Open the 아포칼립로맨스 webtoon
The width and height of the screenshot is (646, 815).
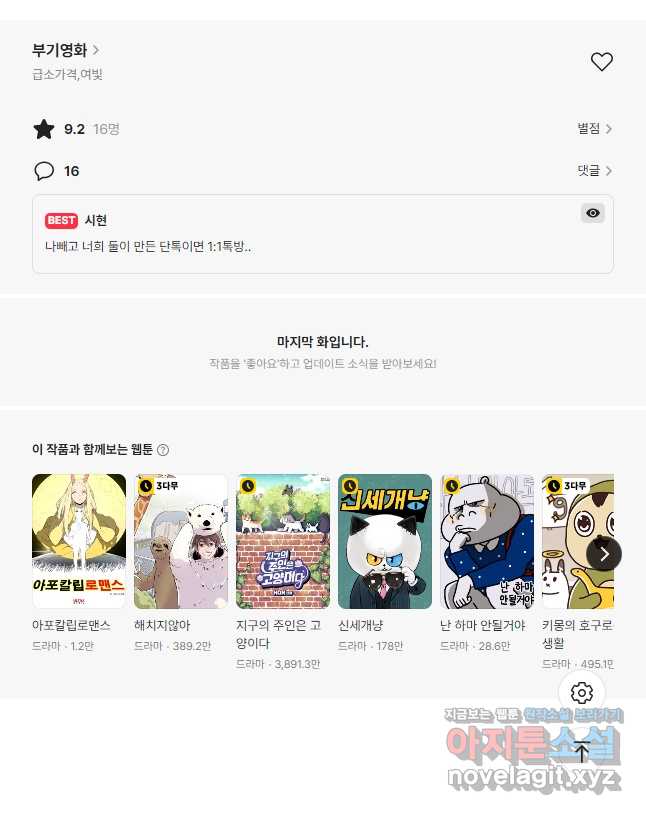click(x=79, y=541)
